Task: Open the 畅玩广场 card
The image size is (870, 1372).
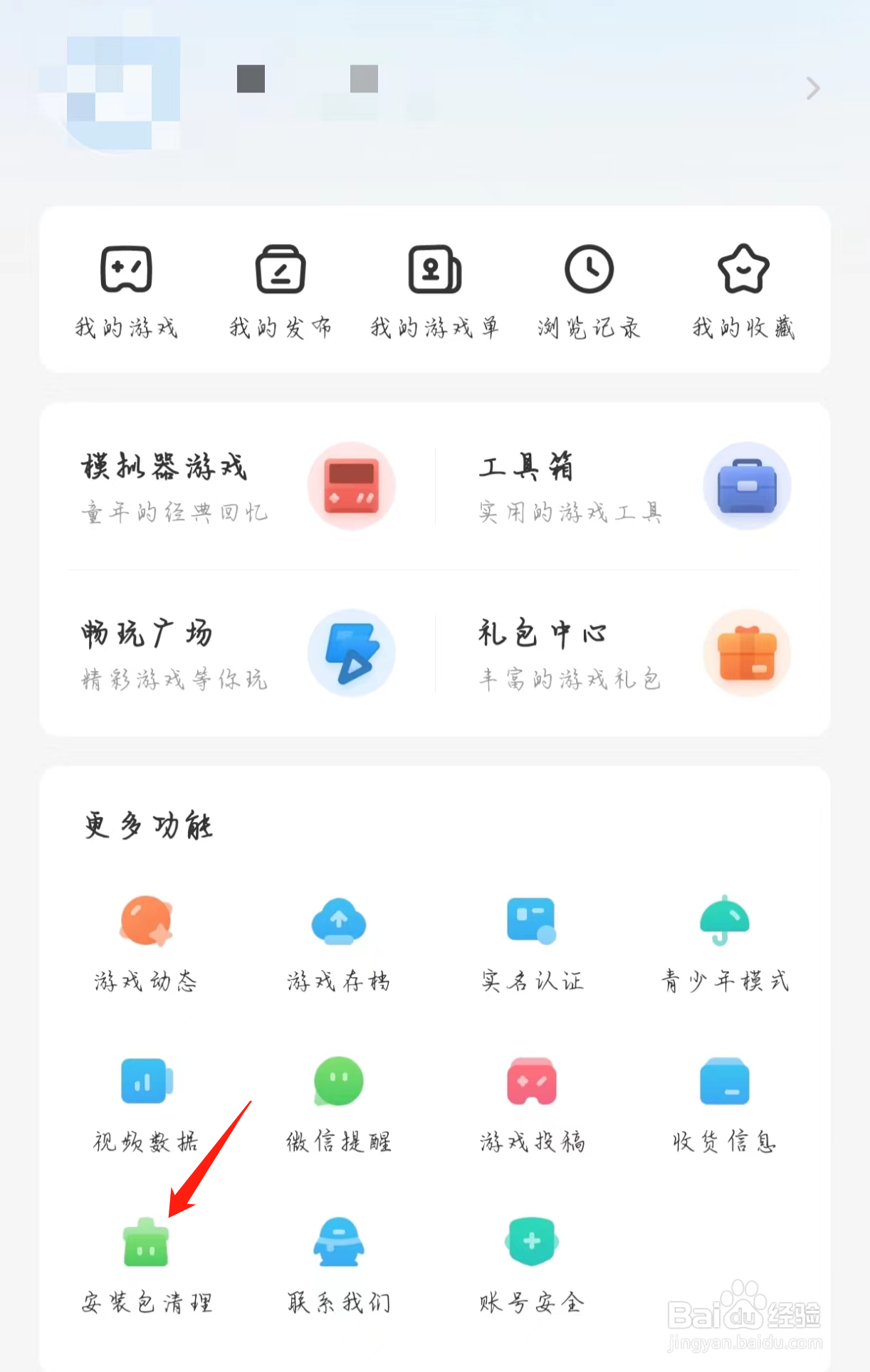Action: click(x=238, y=653)
